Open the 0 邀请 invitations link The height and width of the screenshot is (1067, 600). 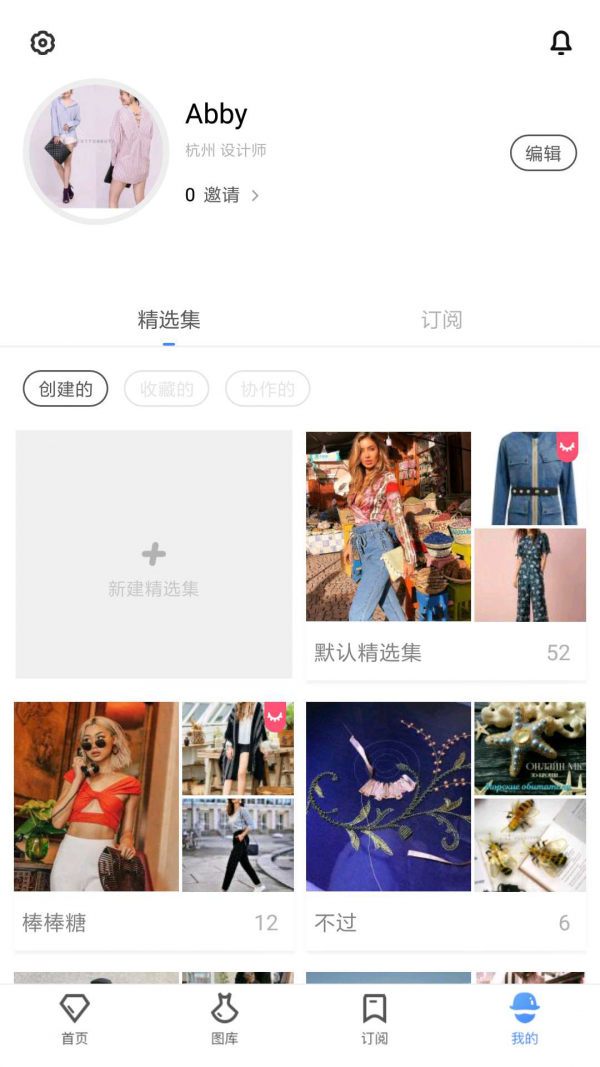[222, 195]
